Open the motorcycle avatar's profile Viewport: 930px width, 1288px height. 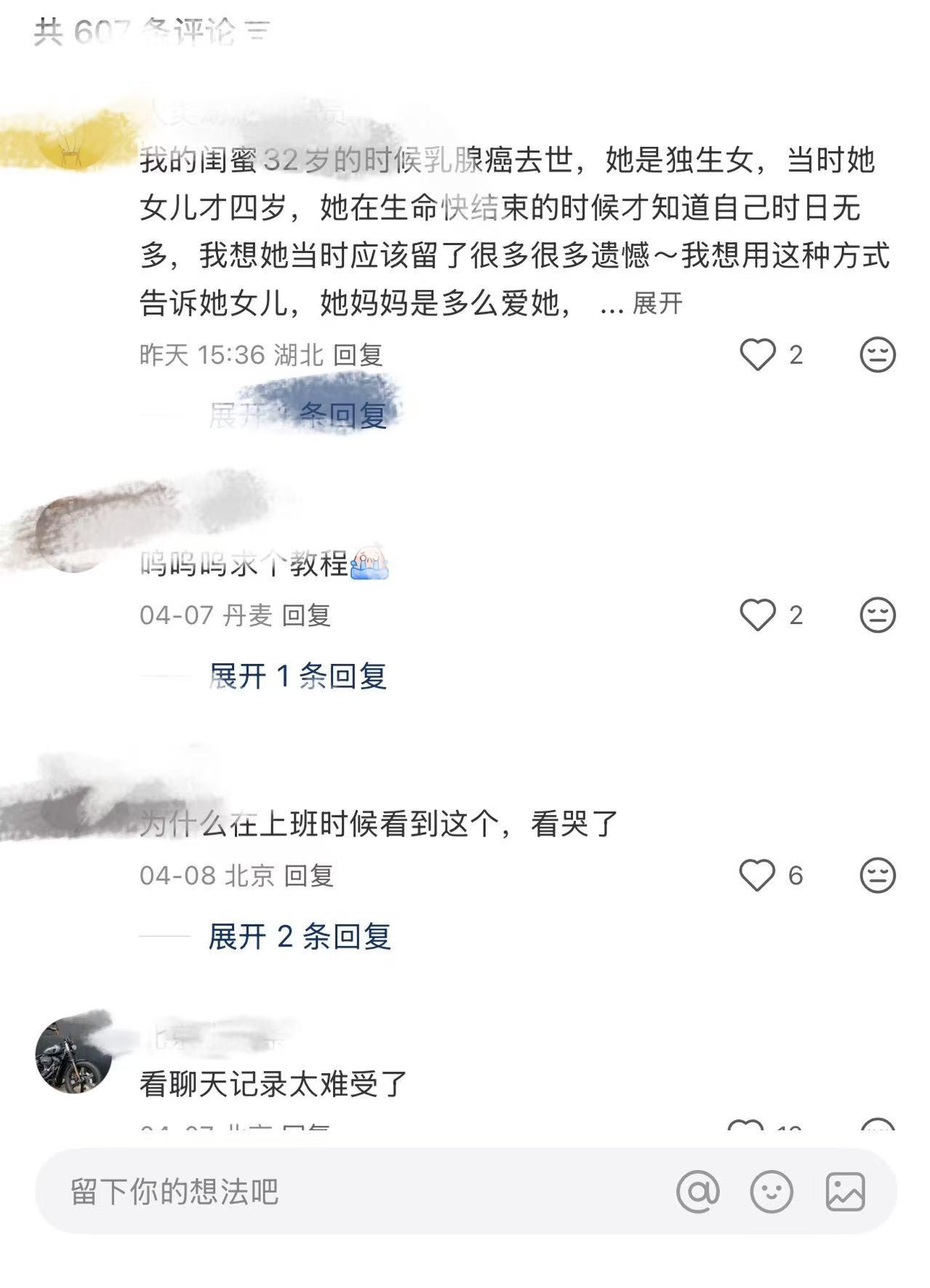click(74, 1055)
